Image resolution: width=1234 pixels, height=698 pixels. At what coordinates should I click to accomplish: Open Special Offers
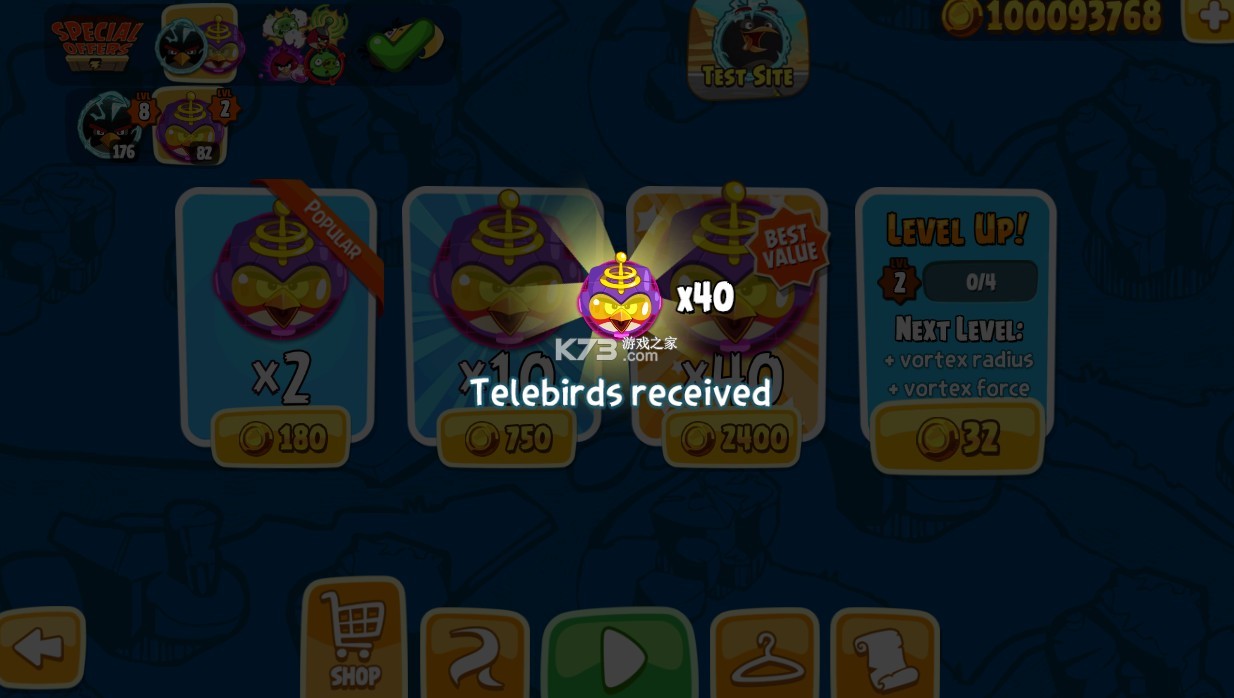[x=97, y=44]
